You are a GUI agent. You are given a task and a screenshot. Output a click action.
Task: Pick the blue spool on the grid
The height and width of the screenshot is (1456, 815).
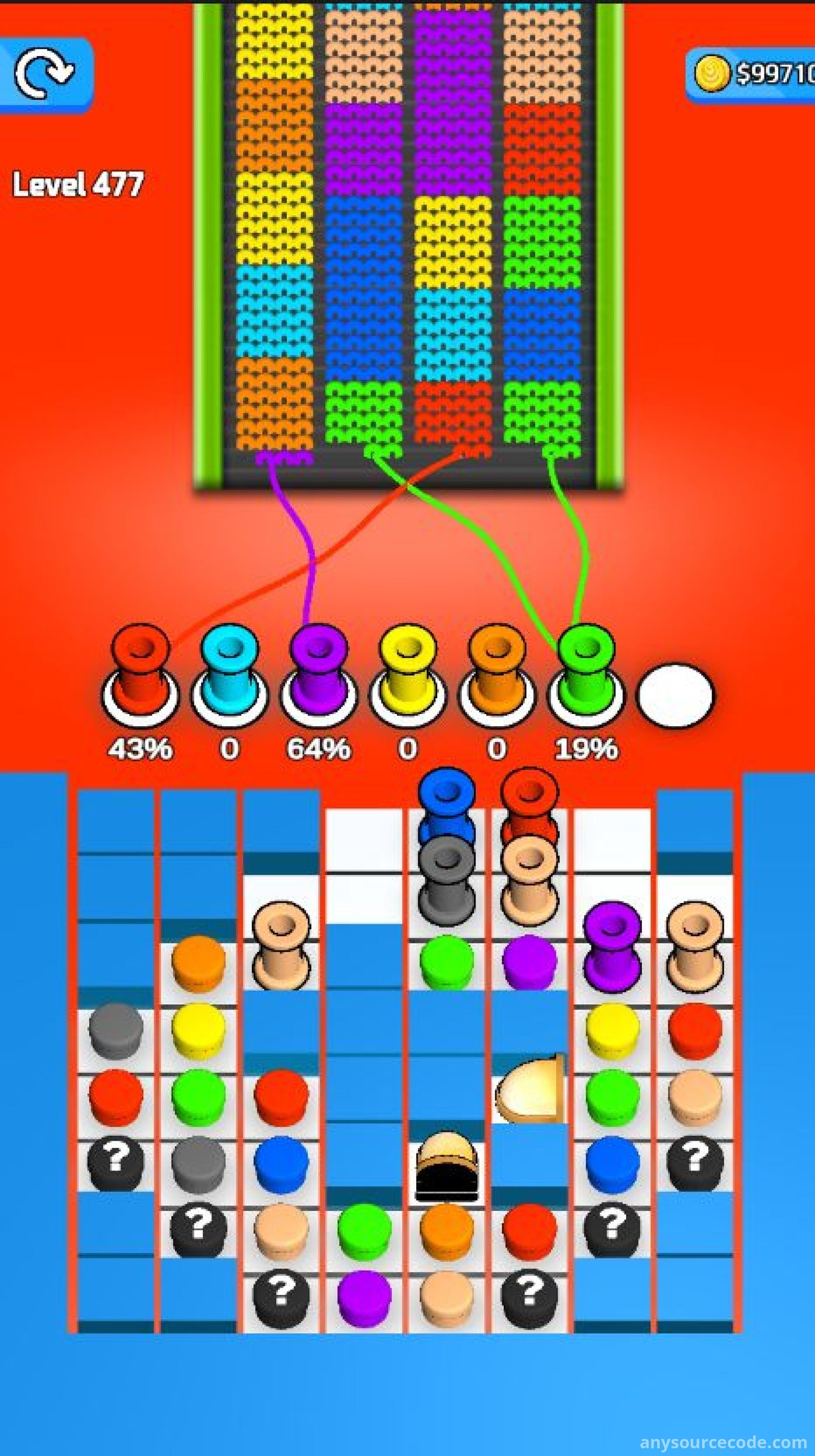click(446, 800)
